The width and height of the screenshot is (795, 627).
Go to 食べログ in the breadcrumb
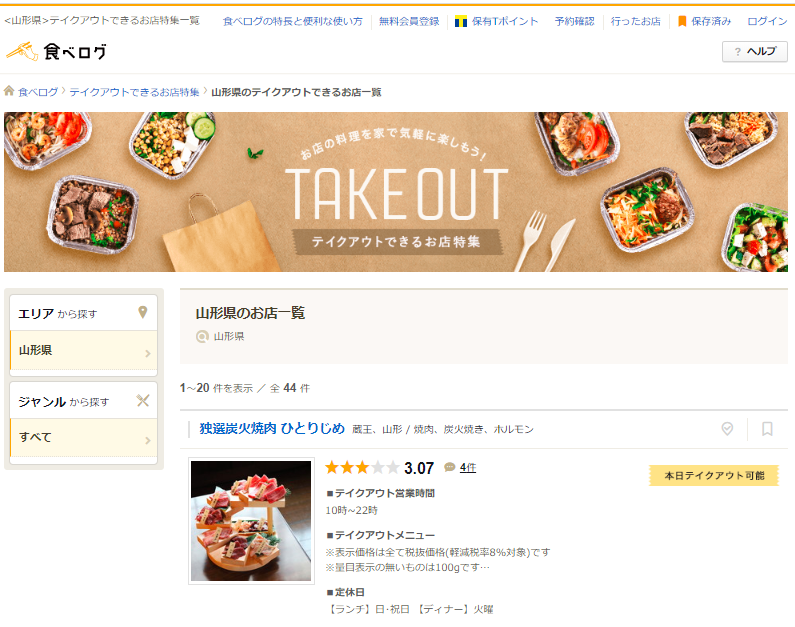click(37, 92)
